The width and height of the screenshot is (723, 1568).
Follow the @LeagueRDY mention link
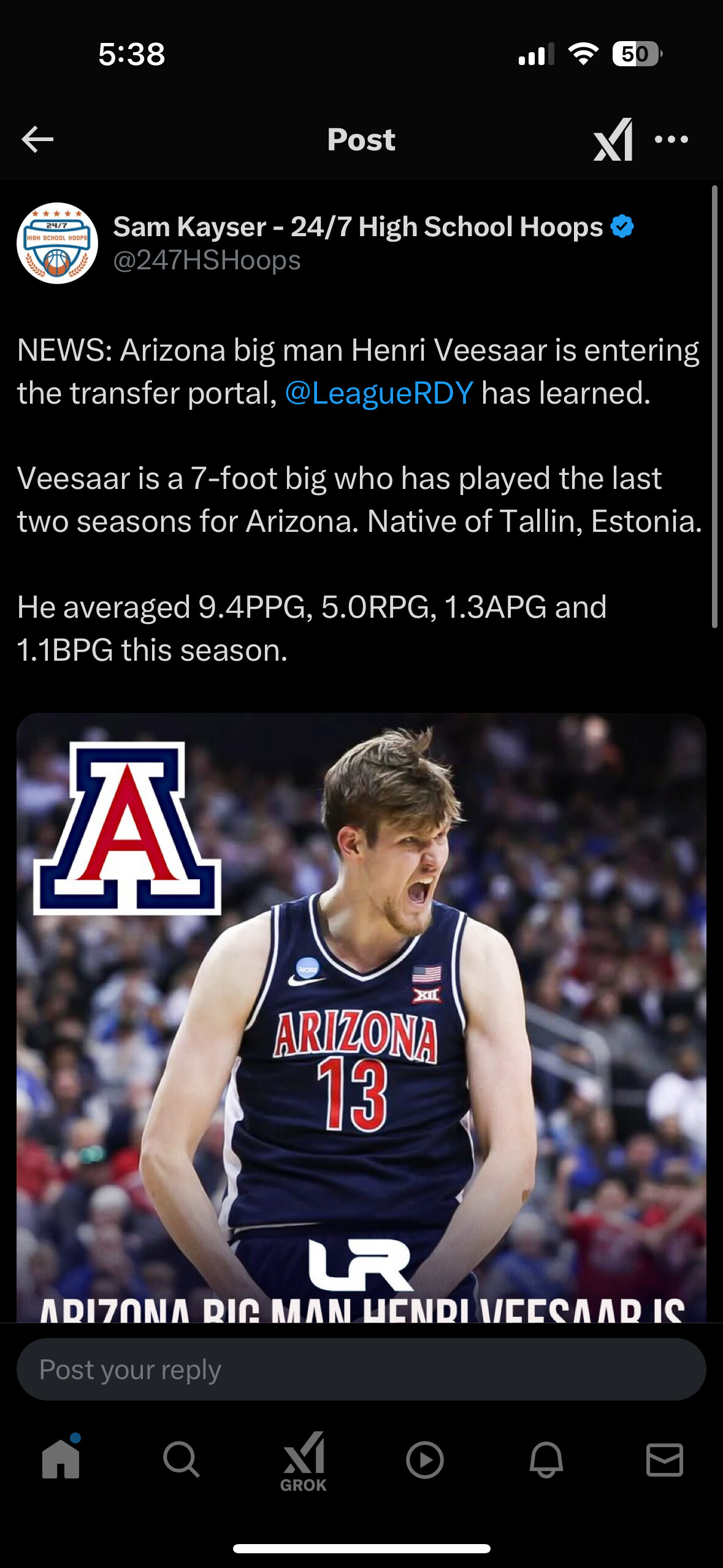379,393
